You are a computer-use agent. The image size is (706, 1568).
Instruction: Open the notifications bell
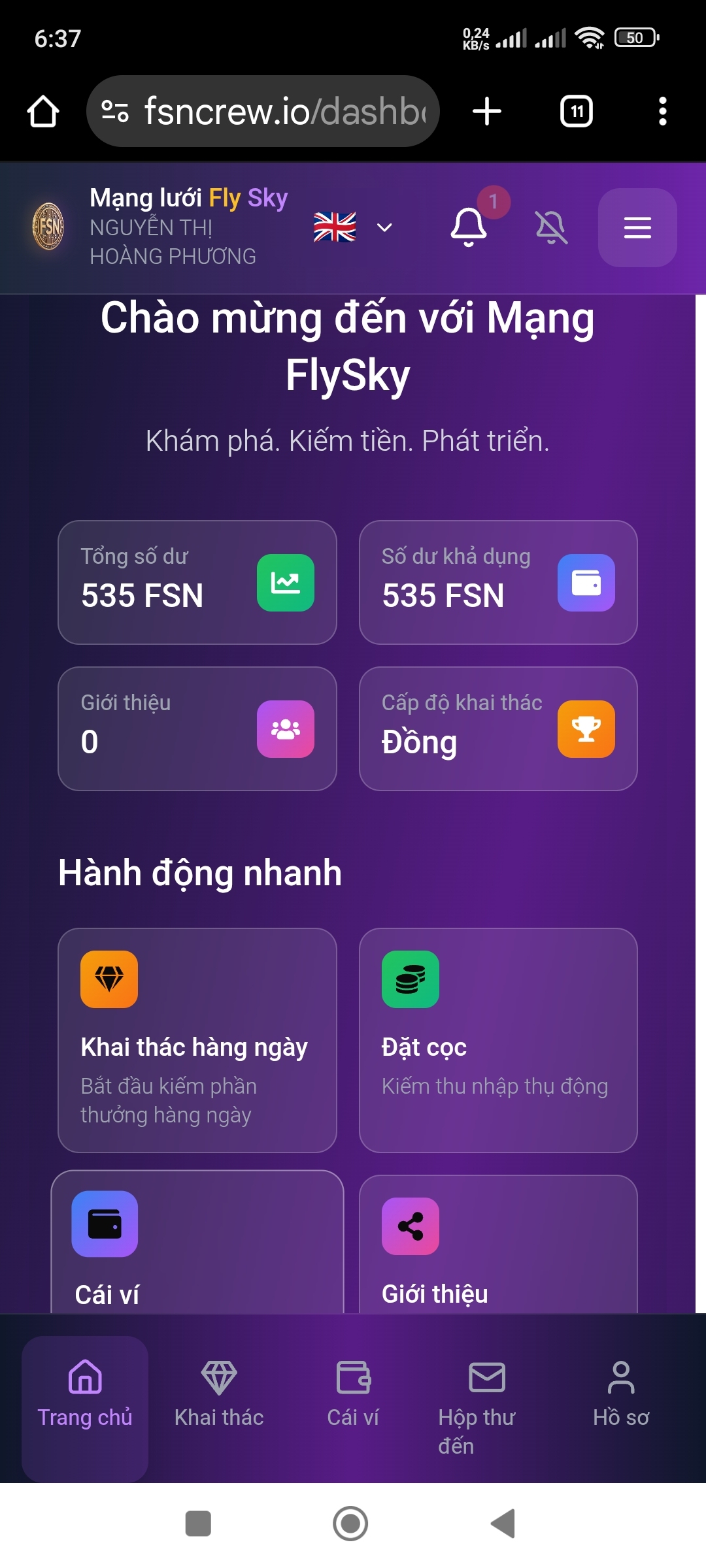pos(469,227)
